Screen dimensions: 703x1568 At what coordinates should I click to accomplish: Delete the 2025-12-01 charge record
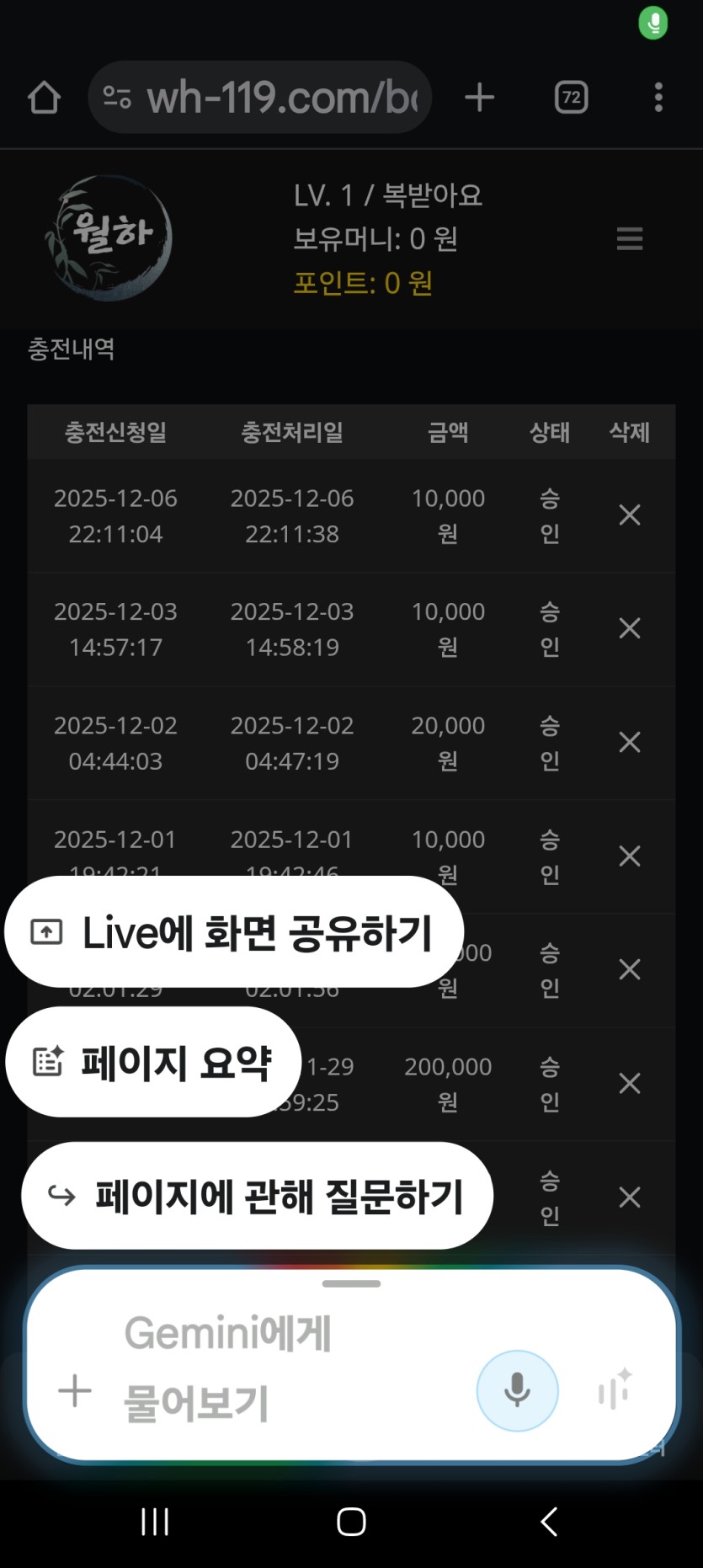(629, 856)
